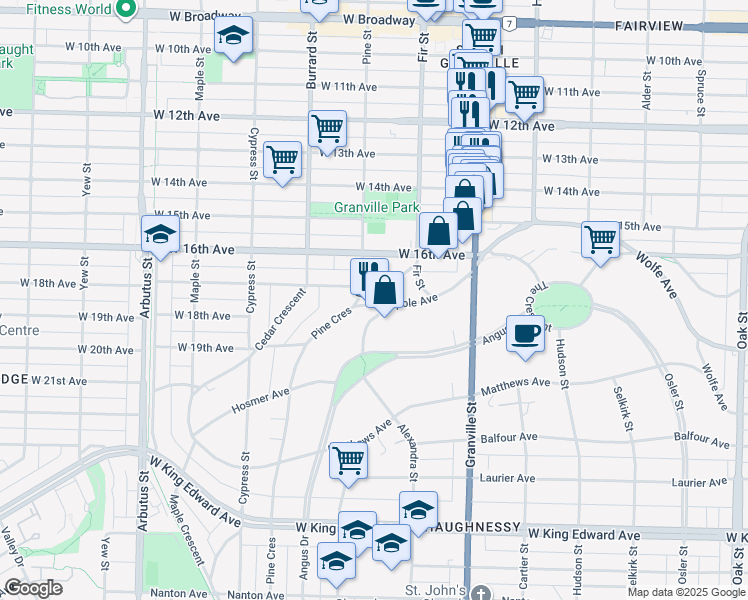Tap the school marker at Arbutus St and W 16th Ave
748x600 pixels.
pos(160,235)
